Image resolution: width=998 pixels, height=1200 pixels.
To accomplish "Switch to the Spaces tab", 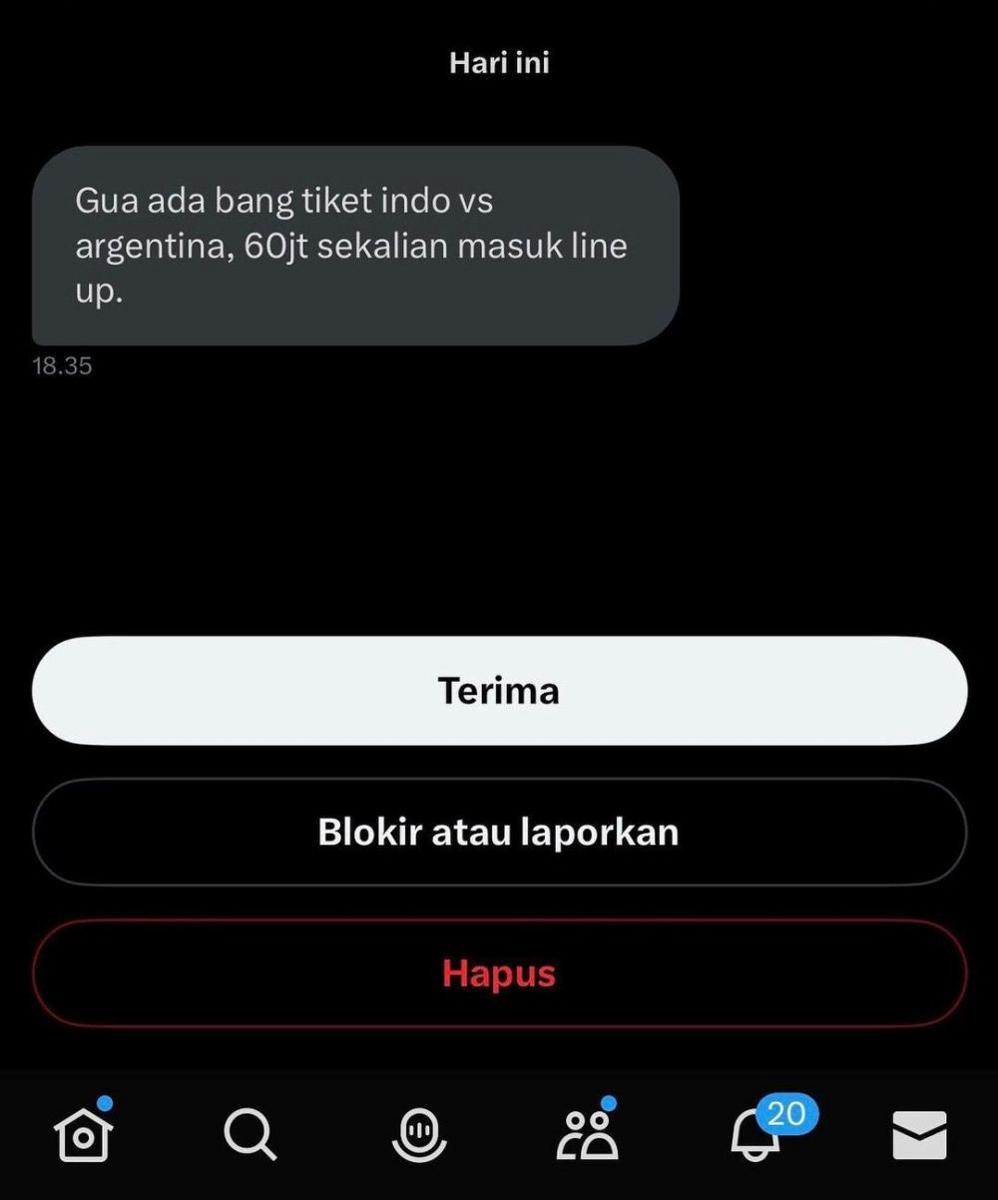I will pos(418,1135).
